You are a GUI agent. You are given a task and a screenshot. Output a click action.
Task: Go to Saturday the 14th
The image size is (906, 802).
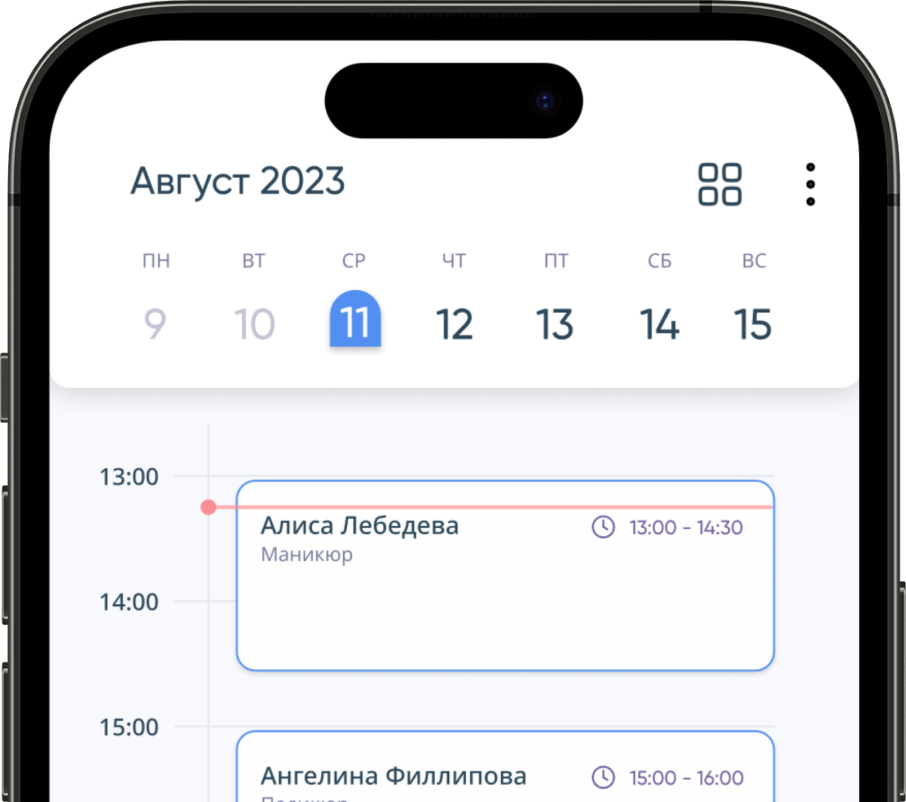coord(659,324)
